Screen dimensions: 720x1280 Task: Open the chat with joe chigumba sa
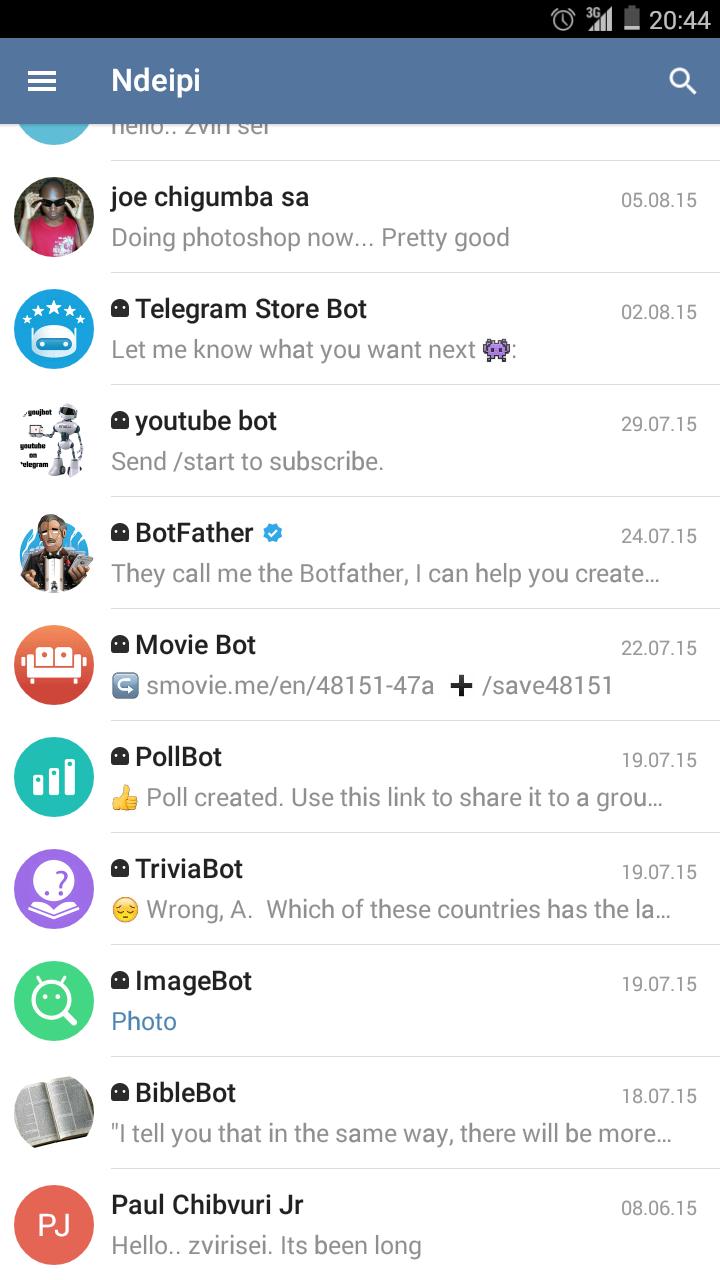[x=360, y=217]
